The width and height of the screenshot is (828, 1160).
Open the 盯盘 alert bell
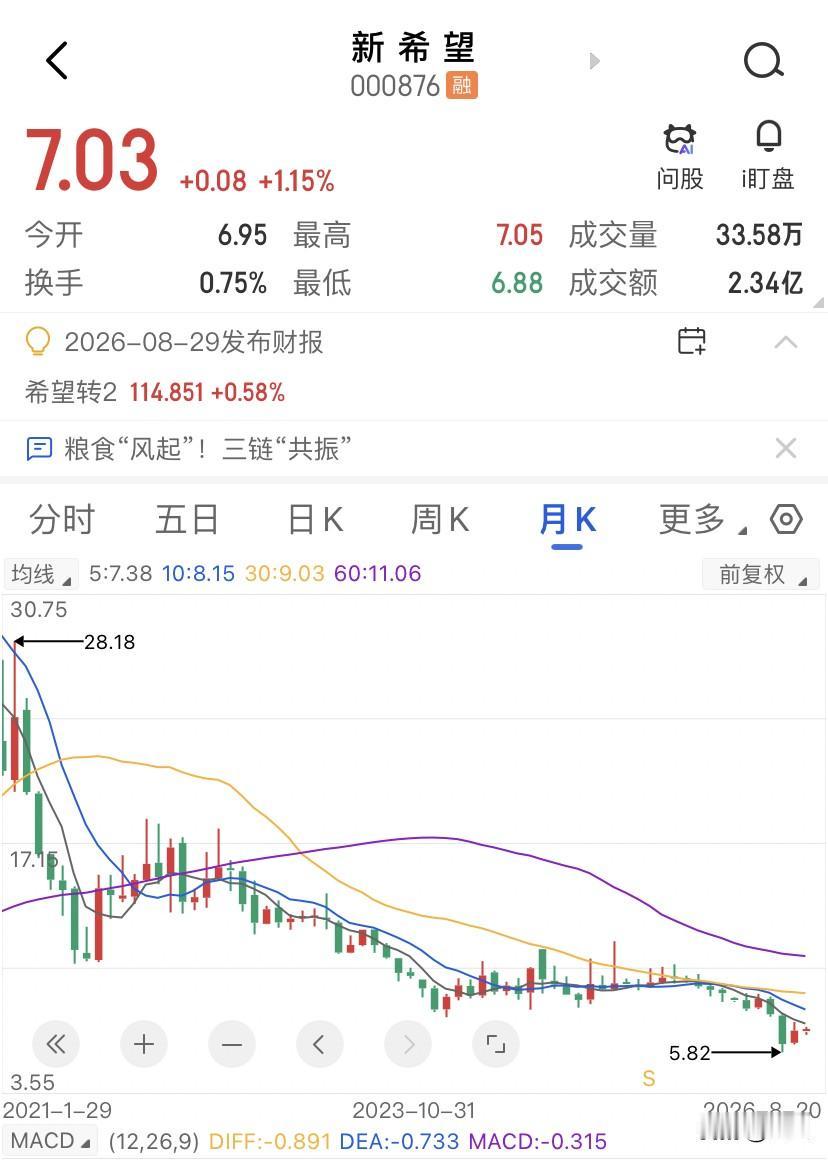[x=767, y=157]
